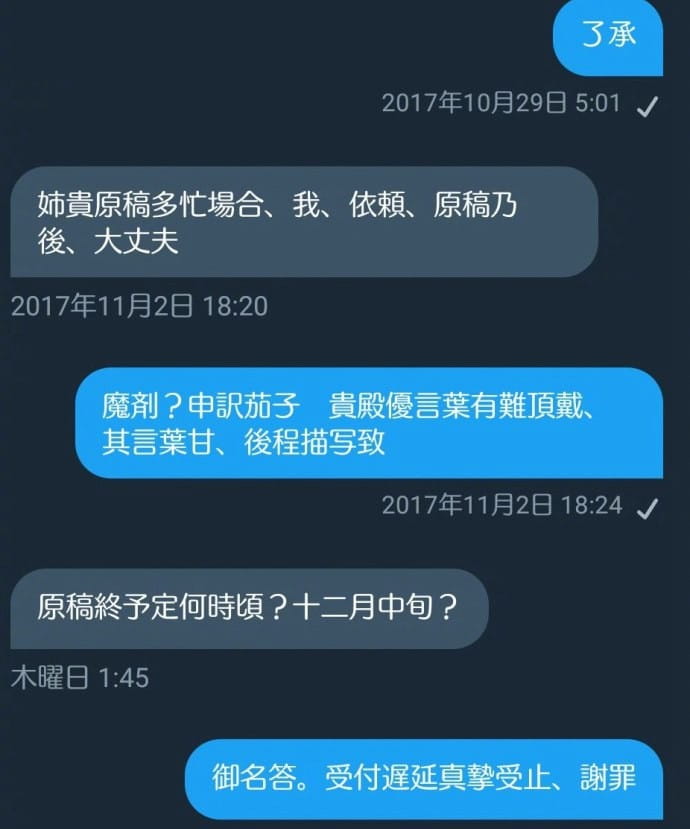690x829 pixels.
Task: Select the message asking 十二月中旬
Action: coord(249,608)
